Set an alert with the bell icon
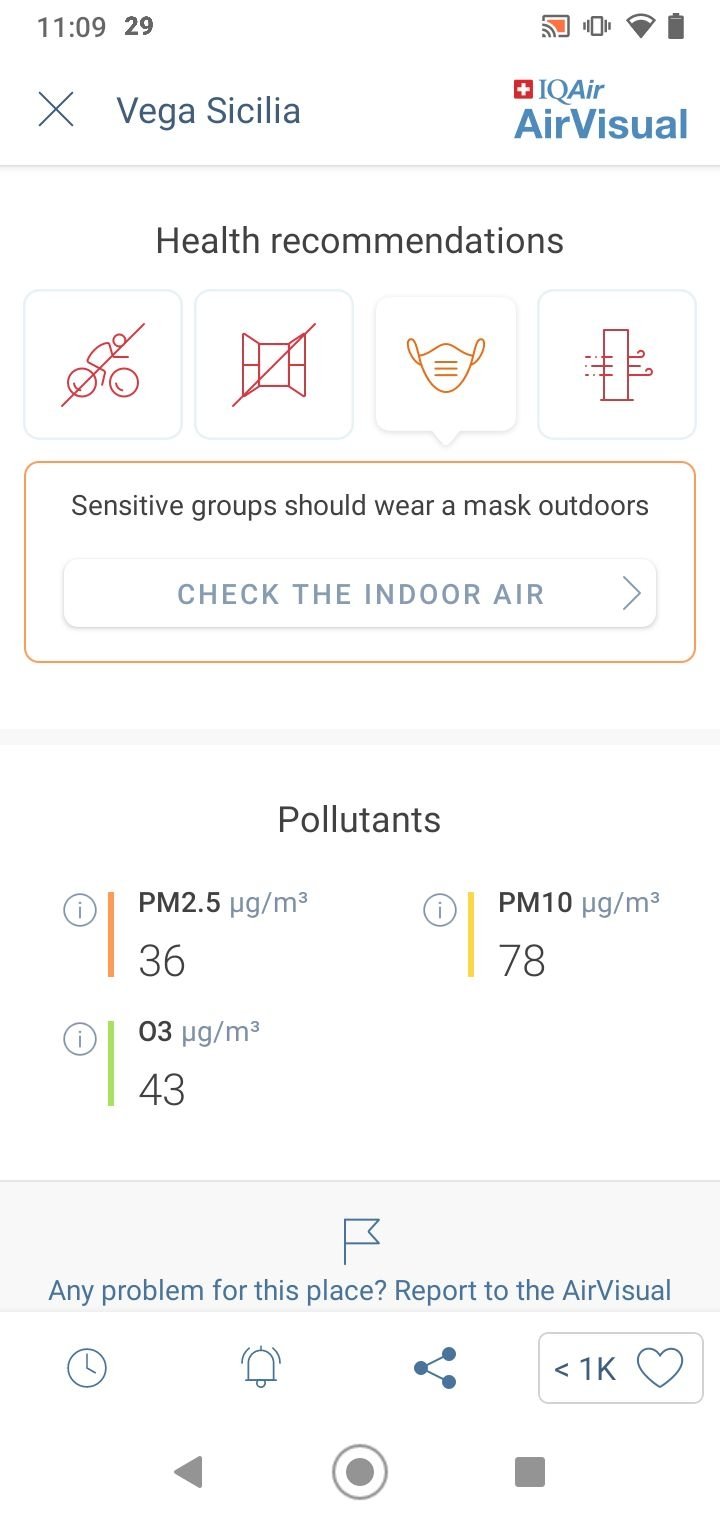This screenshot has height=1520, width=720. point(261,1368)
